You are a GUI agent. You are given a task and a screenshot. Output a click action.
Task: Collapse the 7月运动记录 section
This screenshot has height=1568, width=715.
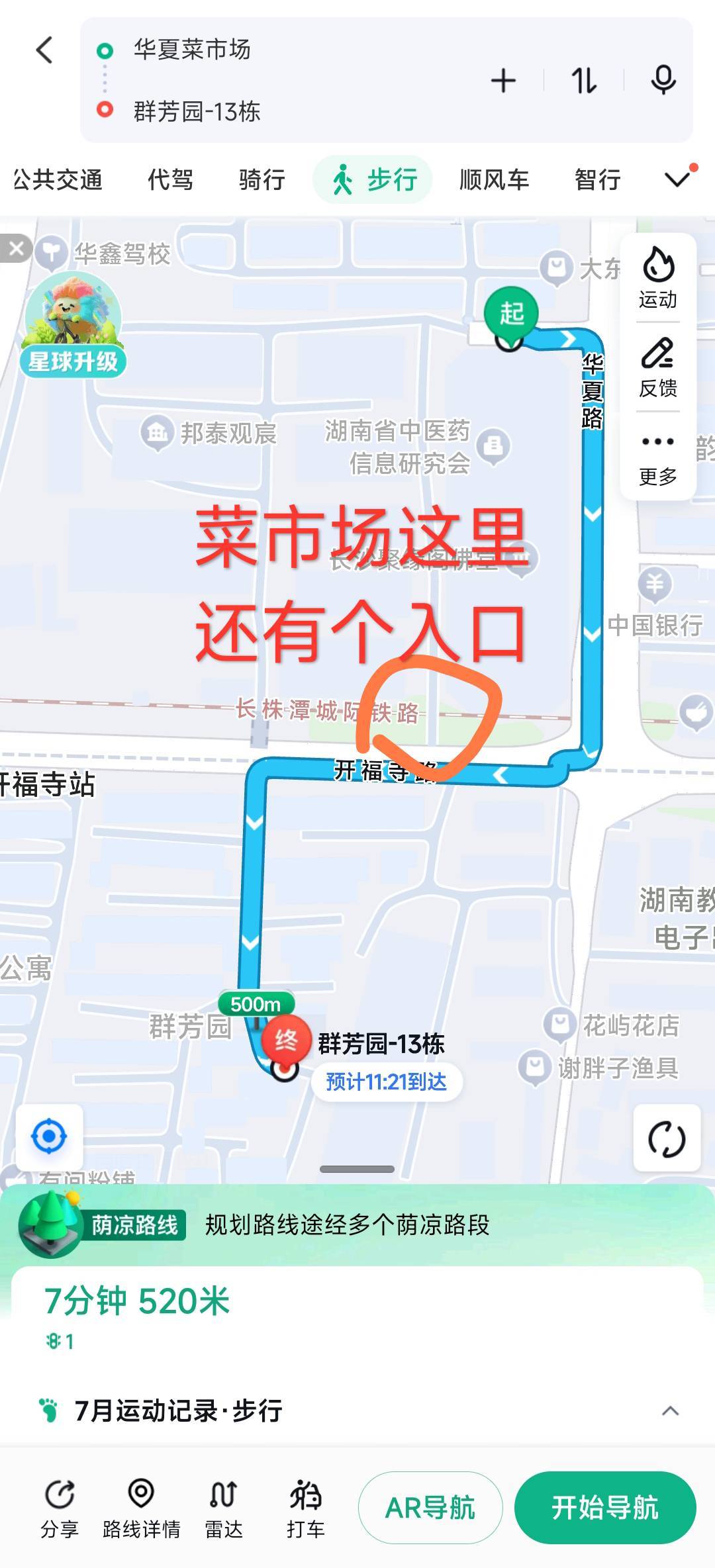670,1410
